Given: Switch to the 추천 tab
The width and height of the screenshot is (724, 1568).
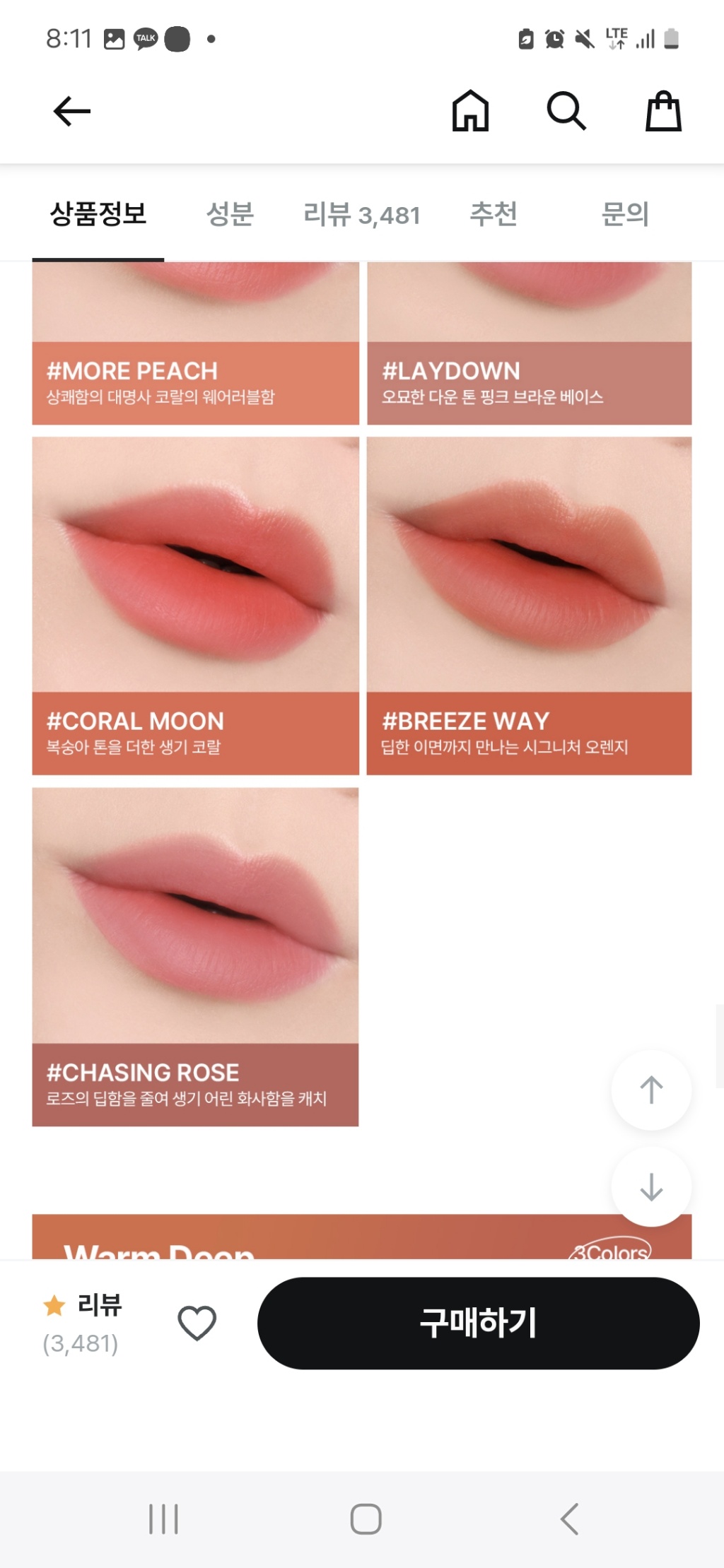Looking at the screenshot, I should pos(494,213).
